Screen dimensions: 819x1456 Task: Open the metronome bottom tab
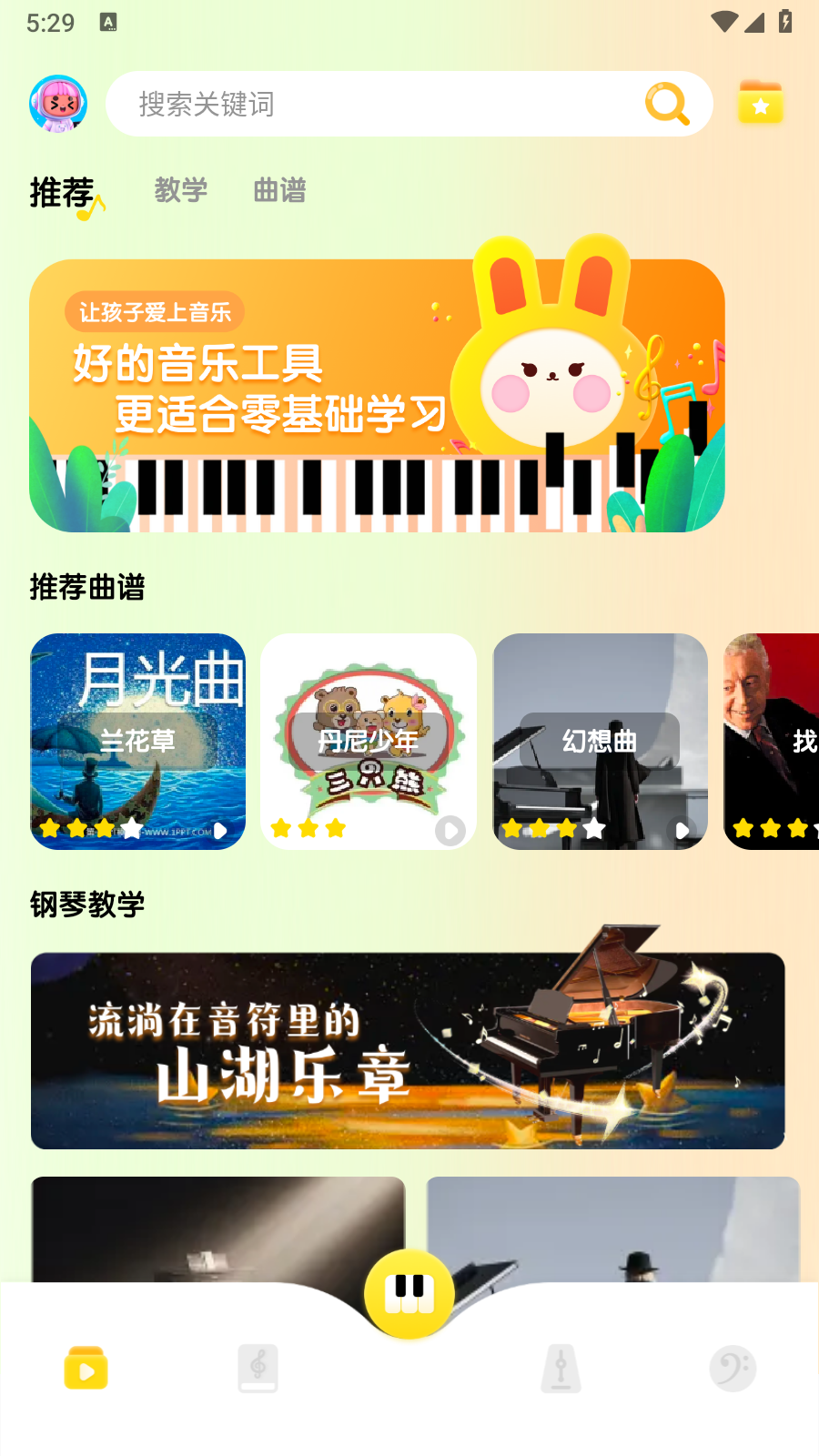pyautogui.click(x=561, y=1368)
